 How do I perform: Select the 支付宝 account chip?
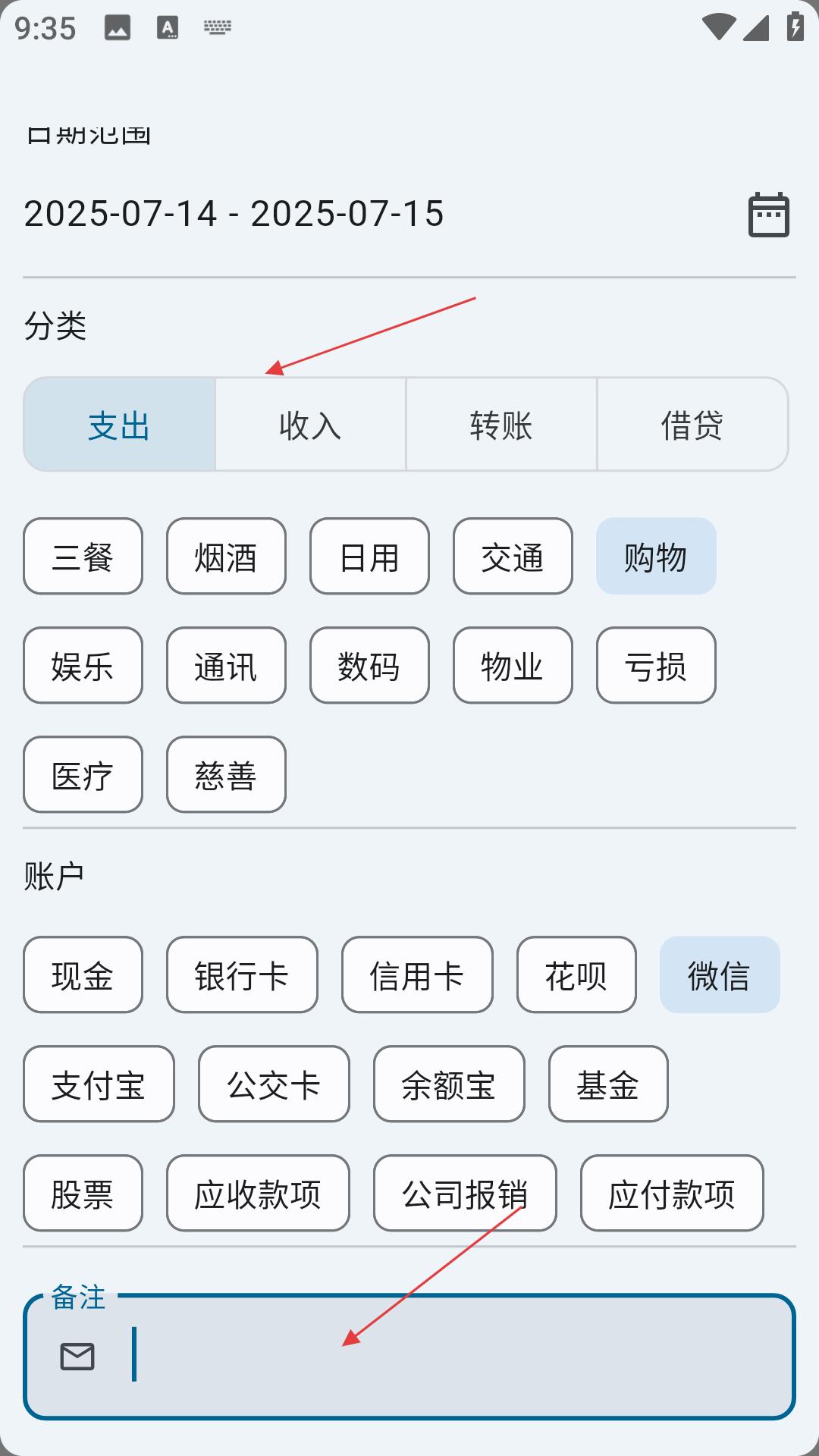[99, 1084]
